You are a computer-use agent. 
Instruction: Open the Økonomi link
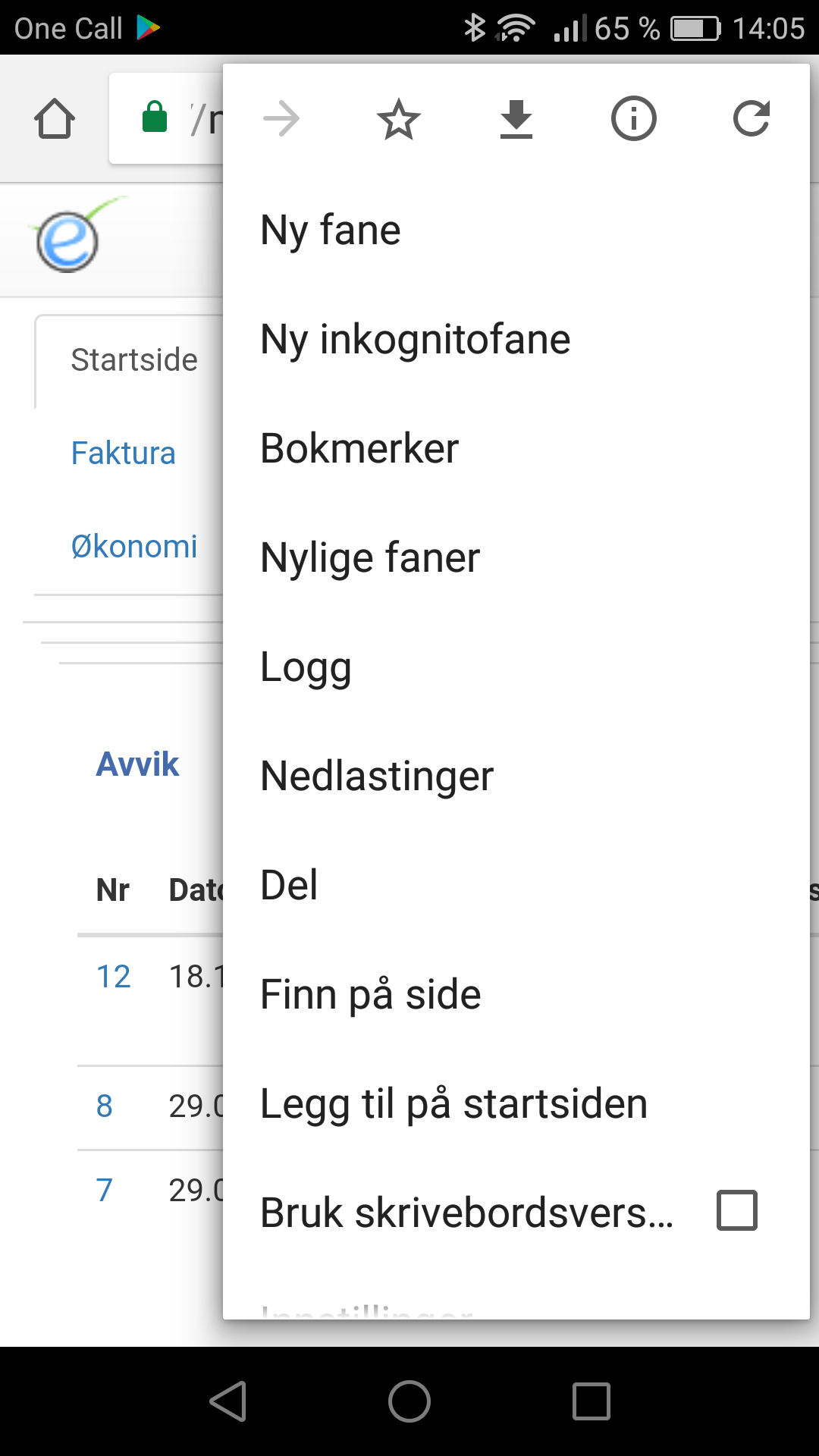pyautogui.click(x=134, y=547)
